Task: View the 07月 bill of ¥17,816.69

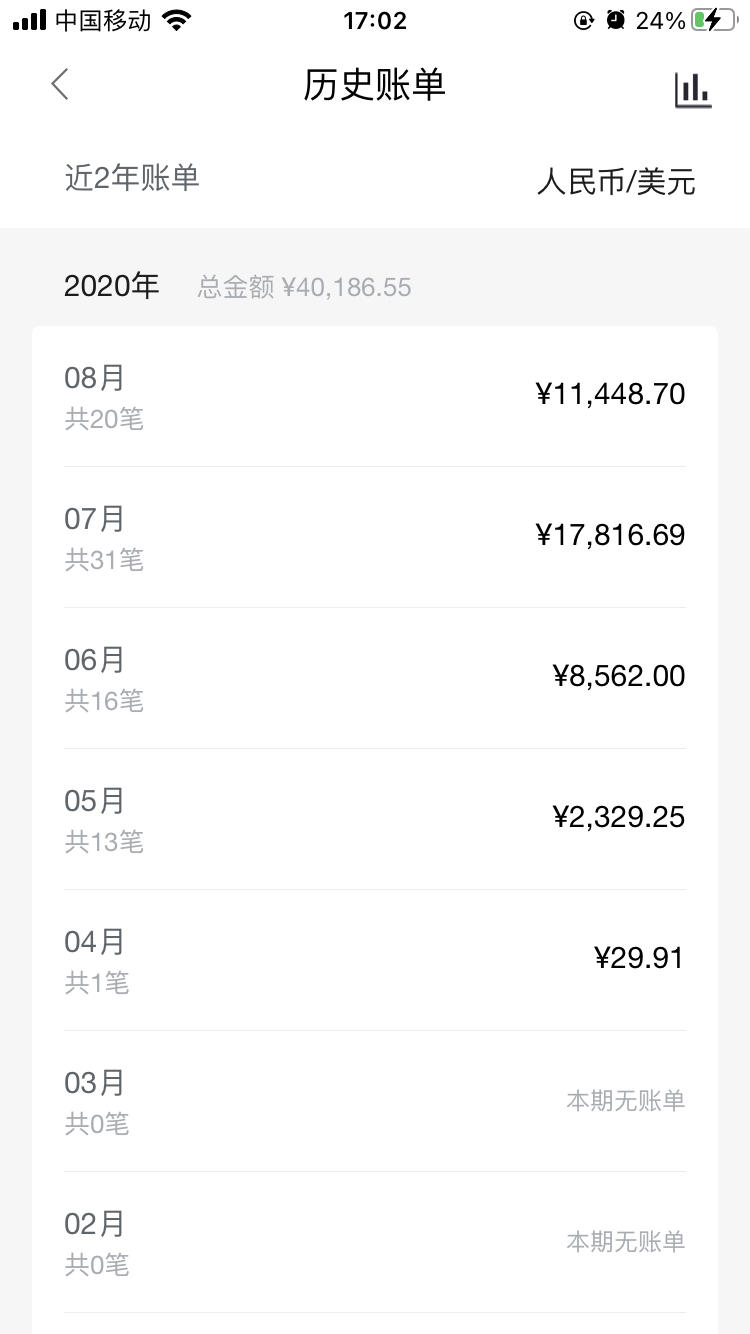Action: [375, 538]
